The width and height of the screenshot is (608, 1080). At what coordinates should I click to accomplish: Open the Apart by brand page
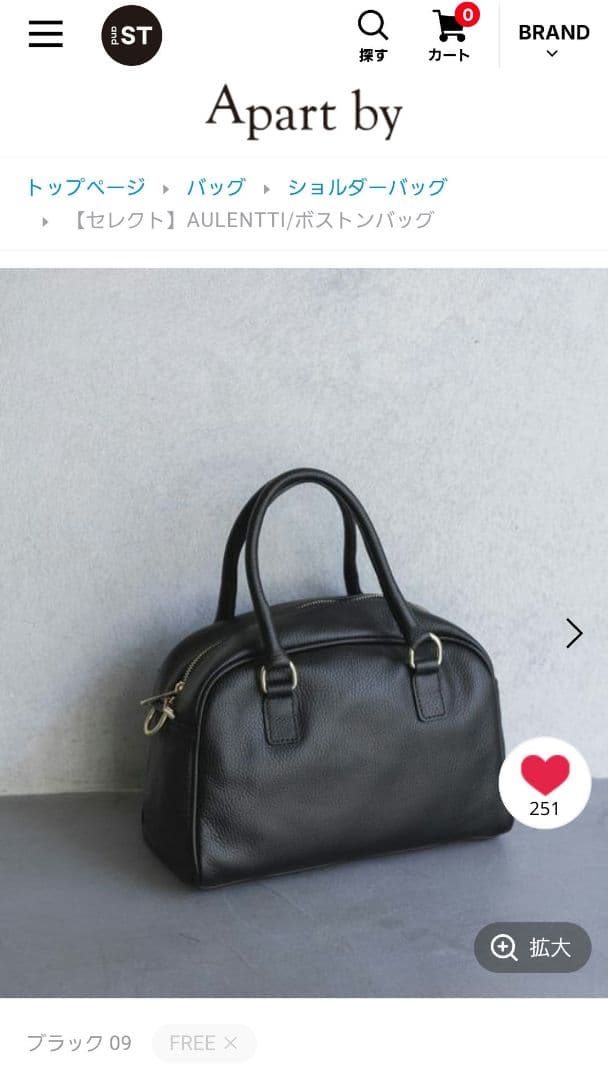pos(304,112)
